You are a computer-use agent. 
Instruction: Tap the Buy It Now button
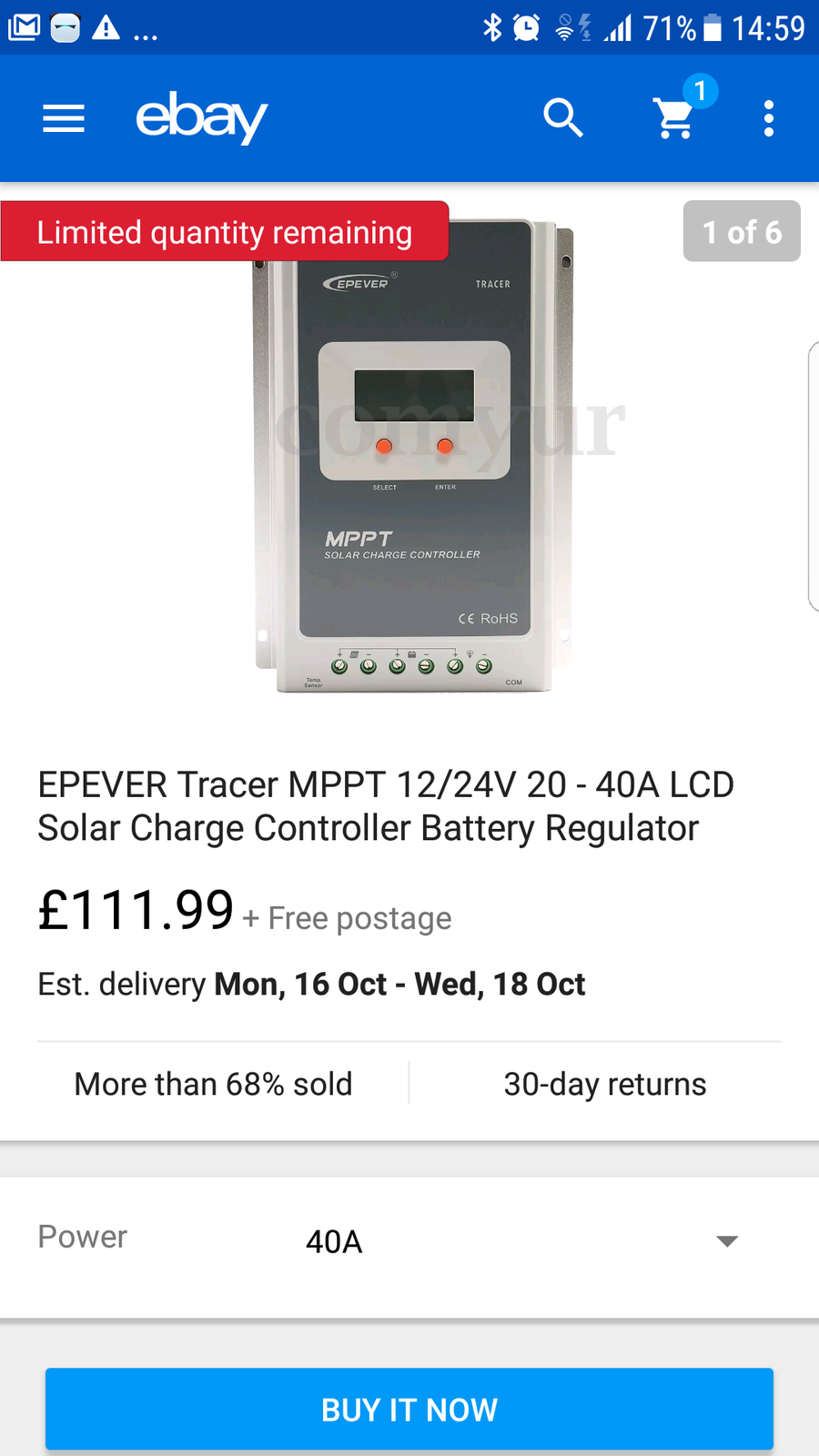tap(409, 1409)
